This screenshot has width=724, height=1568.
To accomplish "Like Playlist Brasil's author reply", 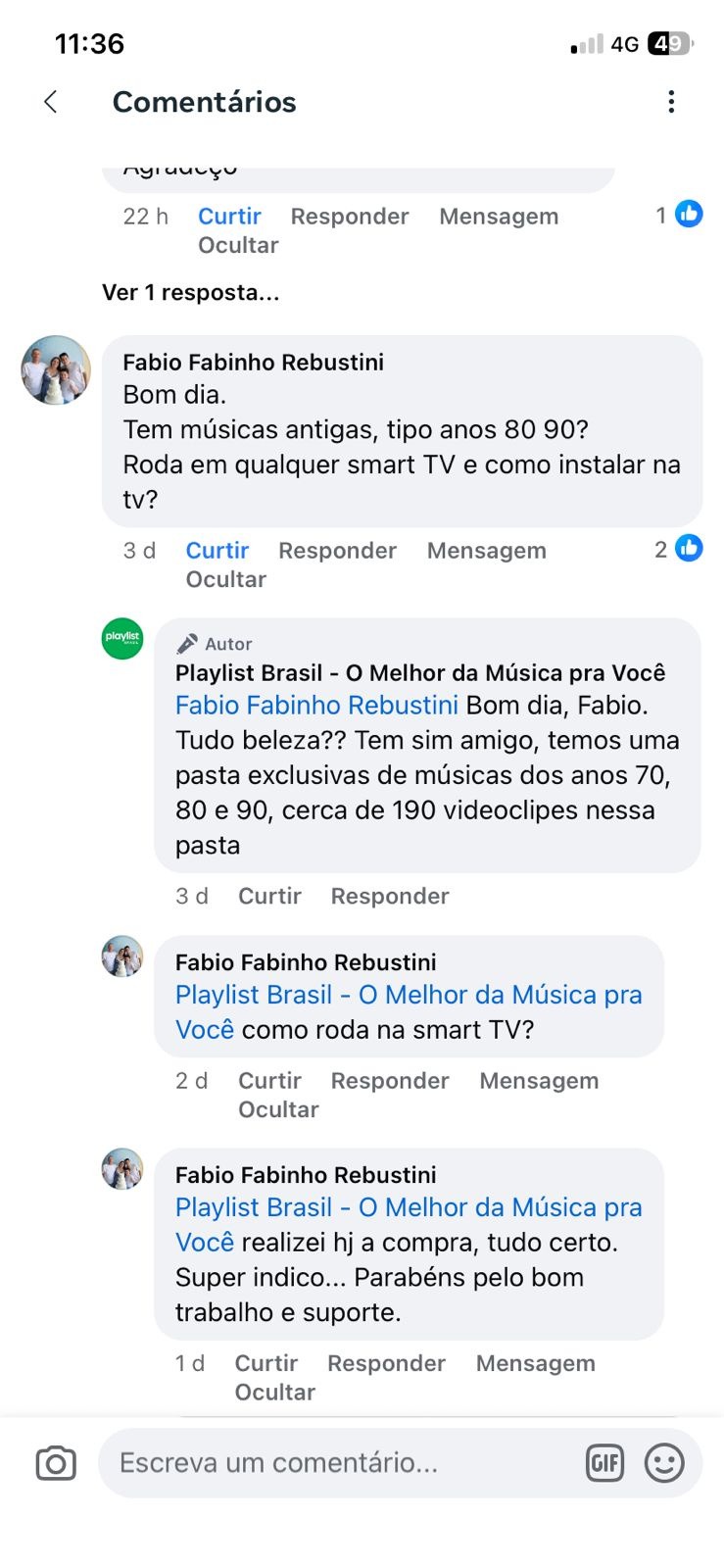I will (x=269, y=896).
